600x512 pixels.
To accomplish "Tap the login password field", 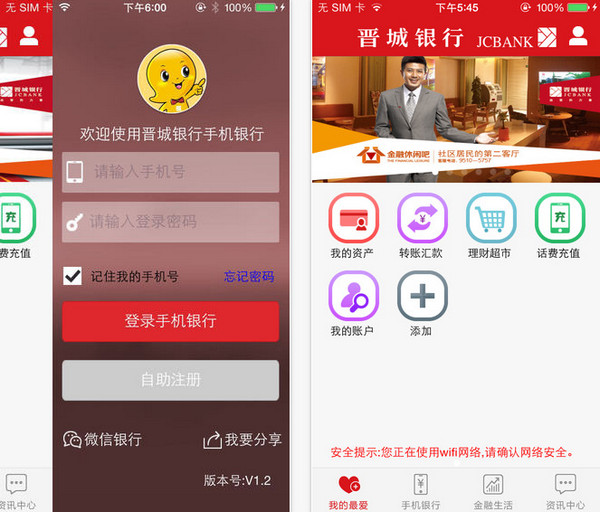I will click(170, 222).
